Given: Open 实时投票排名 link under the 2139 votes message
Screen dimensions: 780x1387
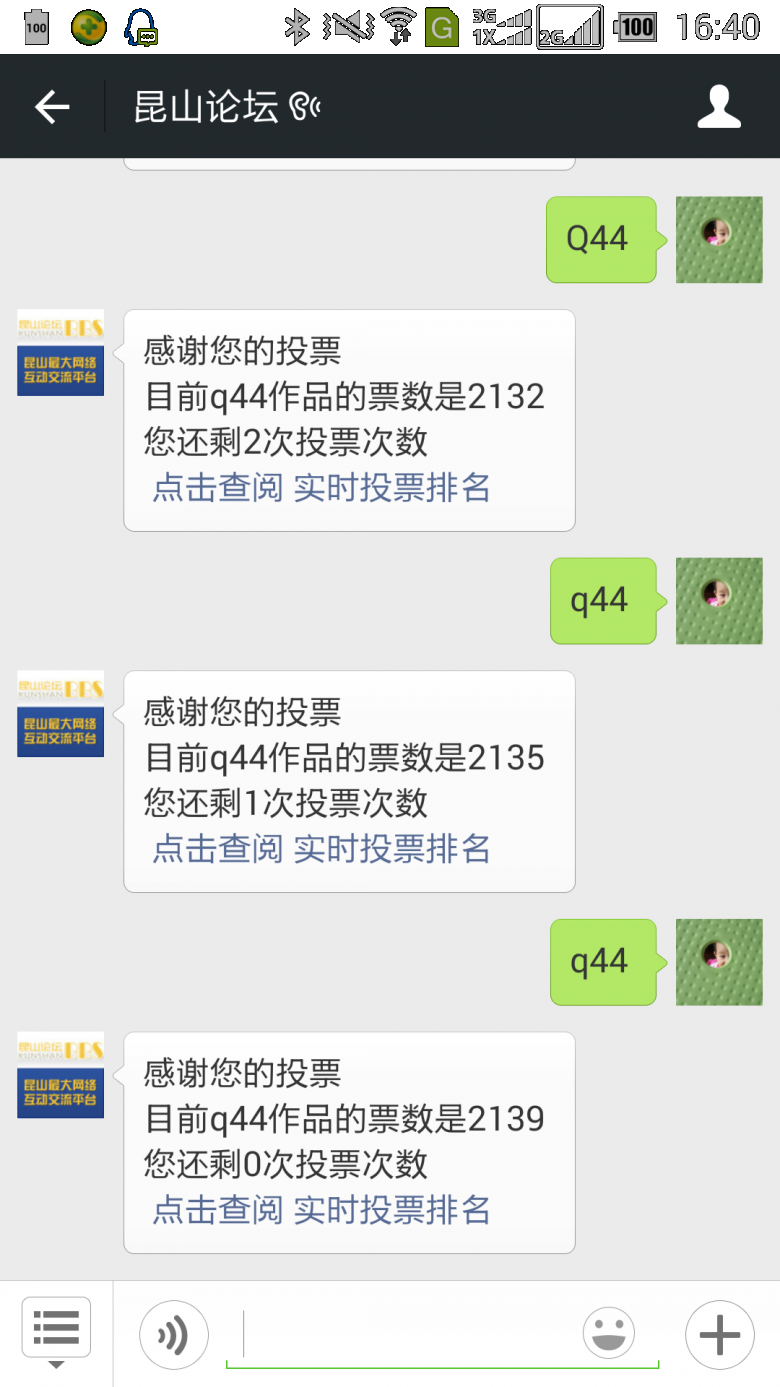Looking at the screenshot, I should pos(392,1210).
